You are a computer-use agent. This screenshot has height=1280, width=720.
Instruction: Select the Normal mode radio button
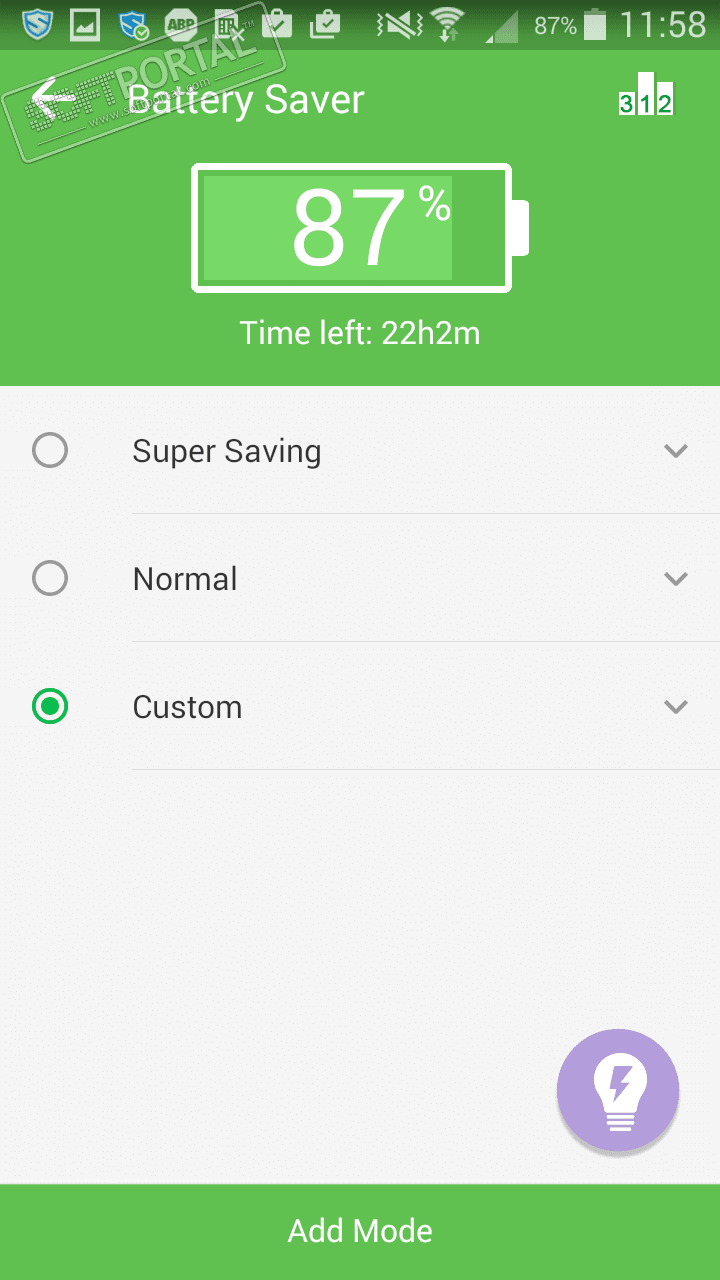click(50, 578)
